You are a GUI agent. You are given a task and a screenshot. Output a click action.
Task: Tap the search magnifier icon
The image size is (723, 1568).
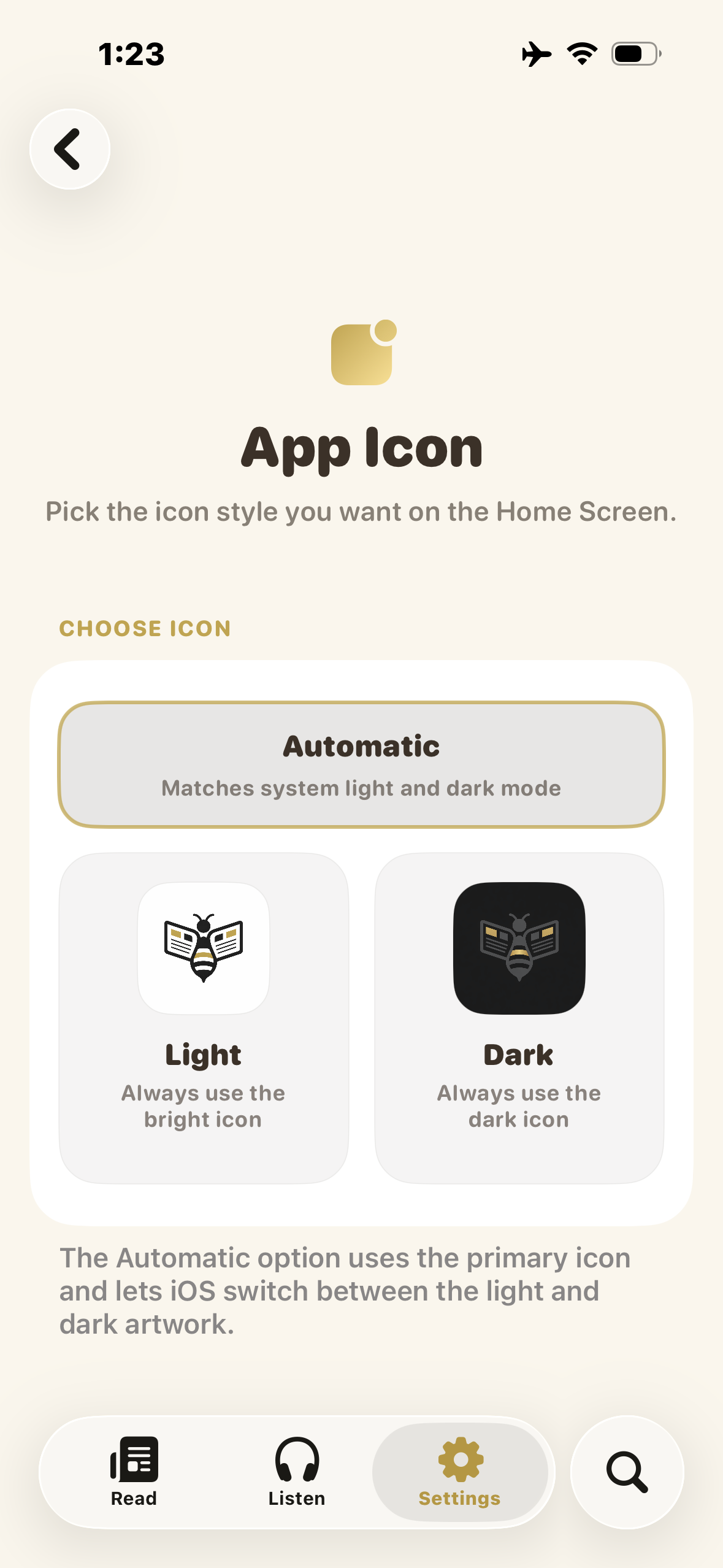pos(626,1472)
